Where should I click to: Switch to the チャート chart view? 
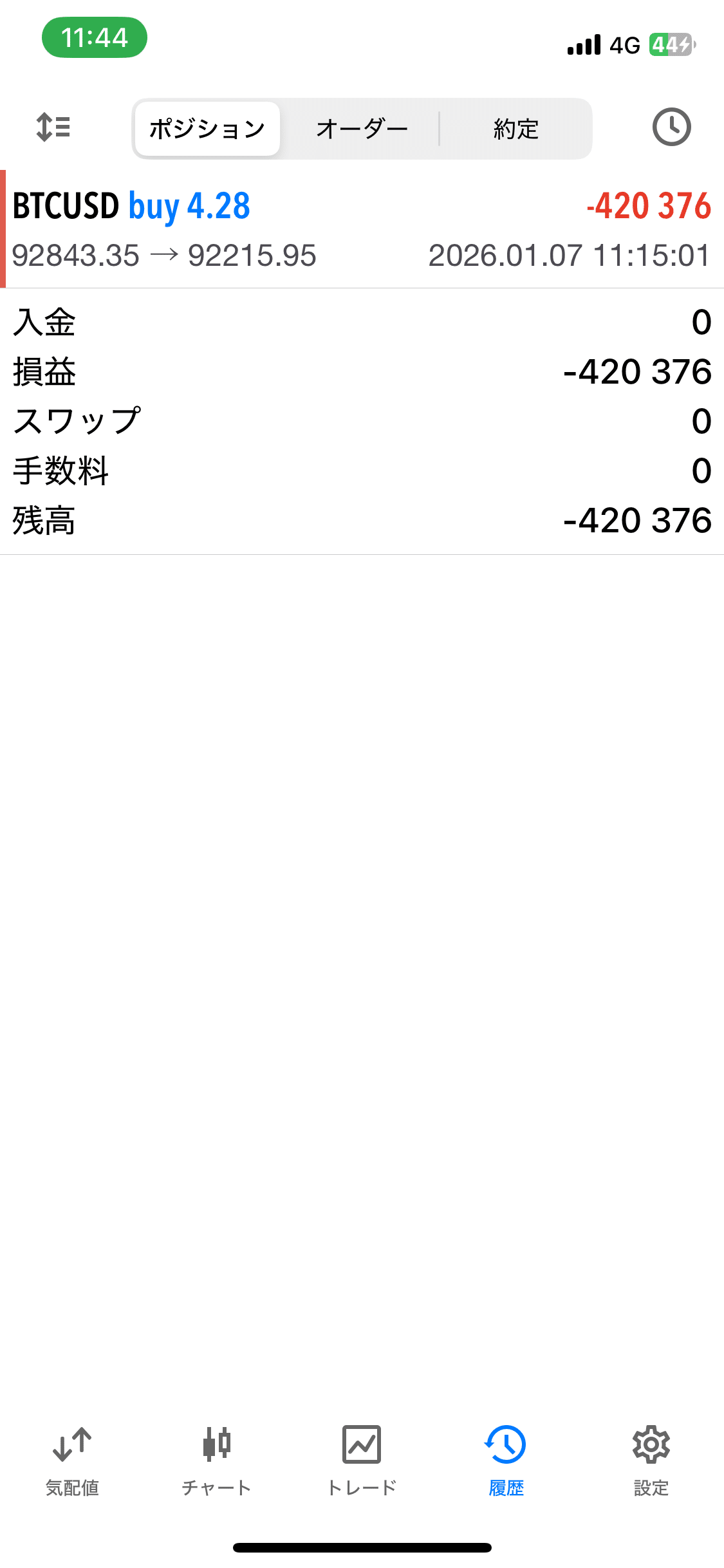click(x=216, y=1461)
